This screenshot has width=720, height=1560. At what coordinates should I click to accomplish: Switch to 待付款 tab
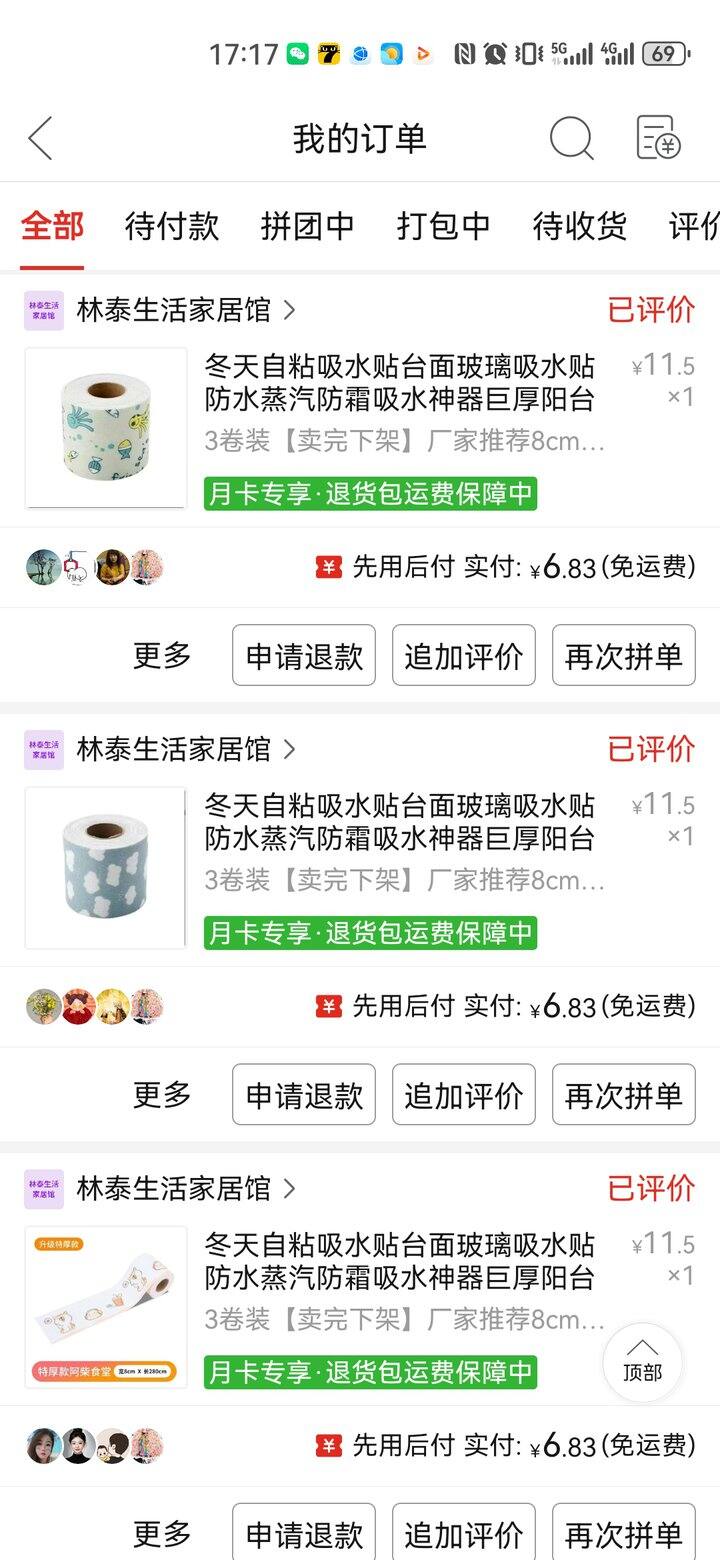[171, 226]
